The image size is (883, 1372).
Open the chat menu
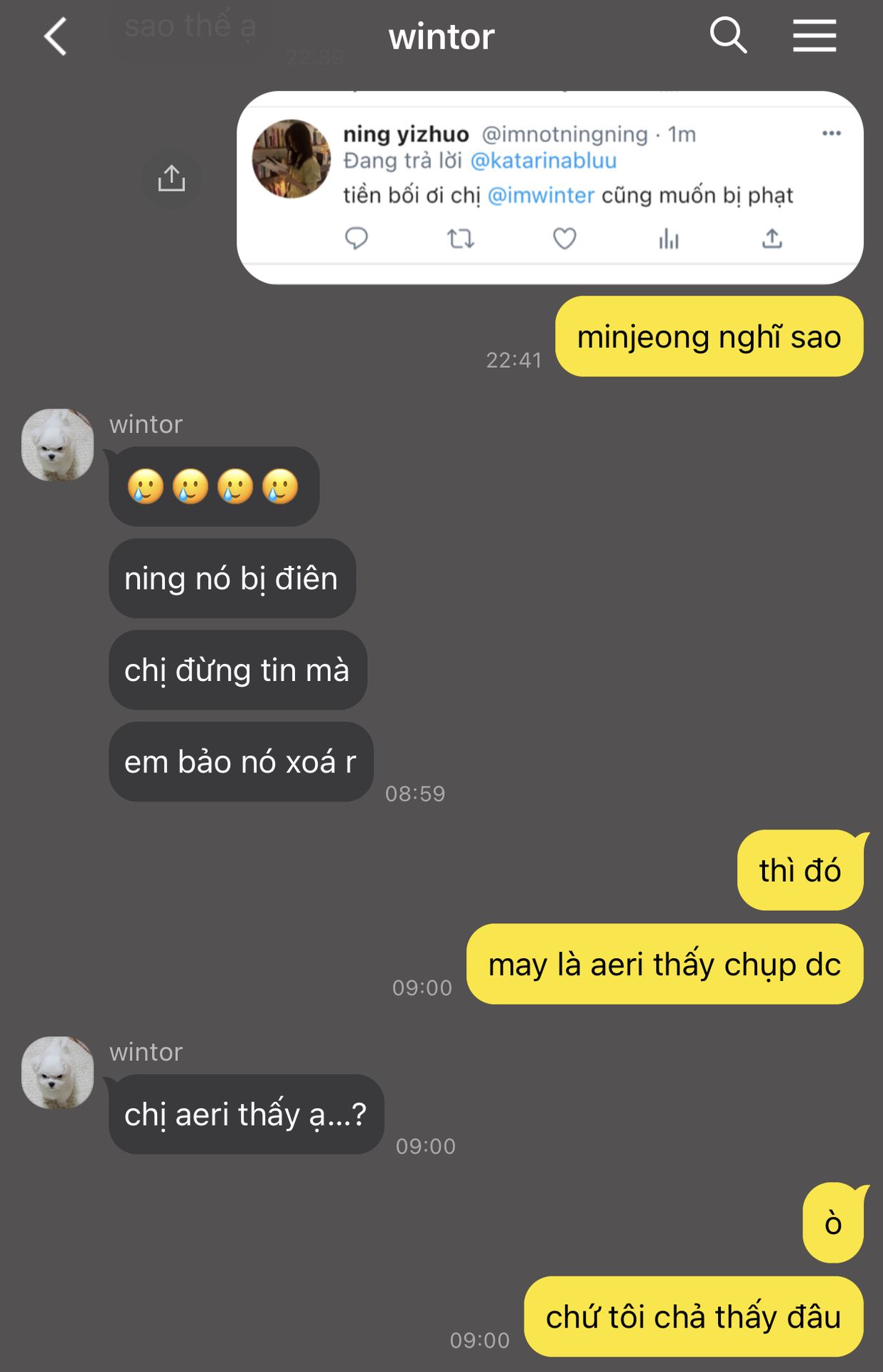pos(814,36)
